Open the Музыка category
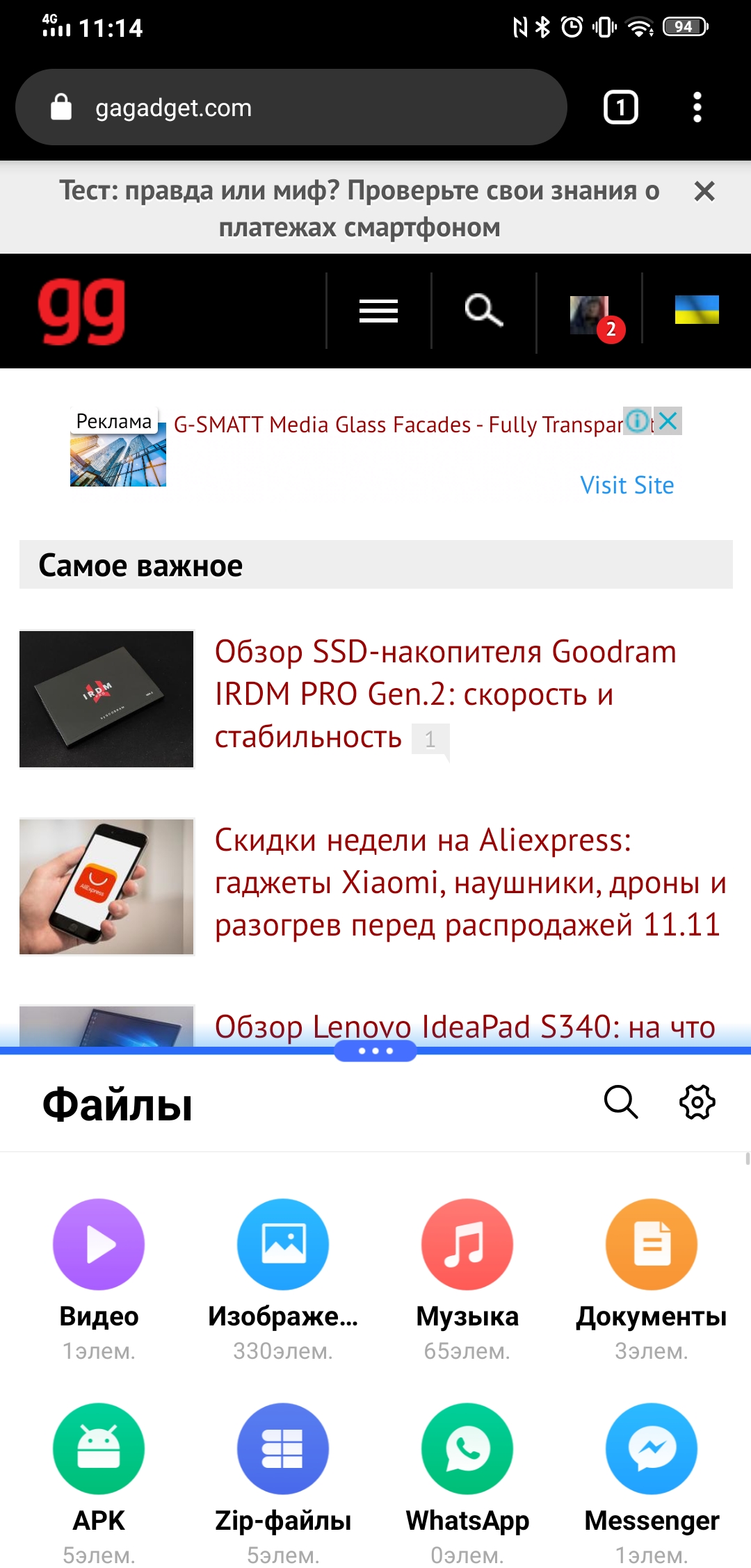751x1568 pixels. pos(467,1244)
